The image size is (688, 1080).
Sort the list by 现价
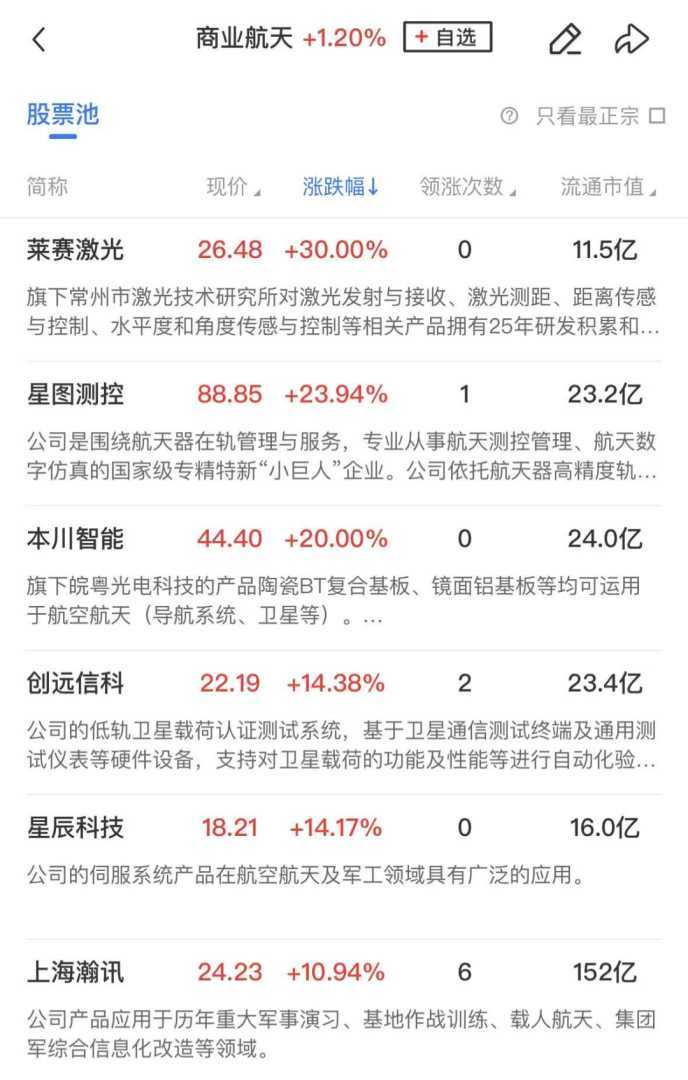coord(233,187)
